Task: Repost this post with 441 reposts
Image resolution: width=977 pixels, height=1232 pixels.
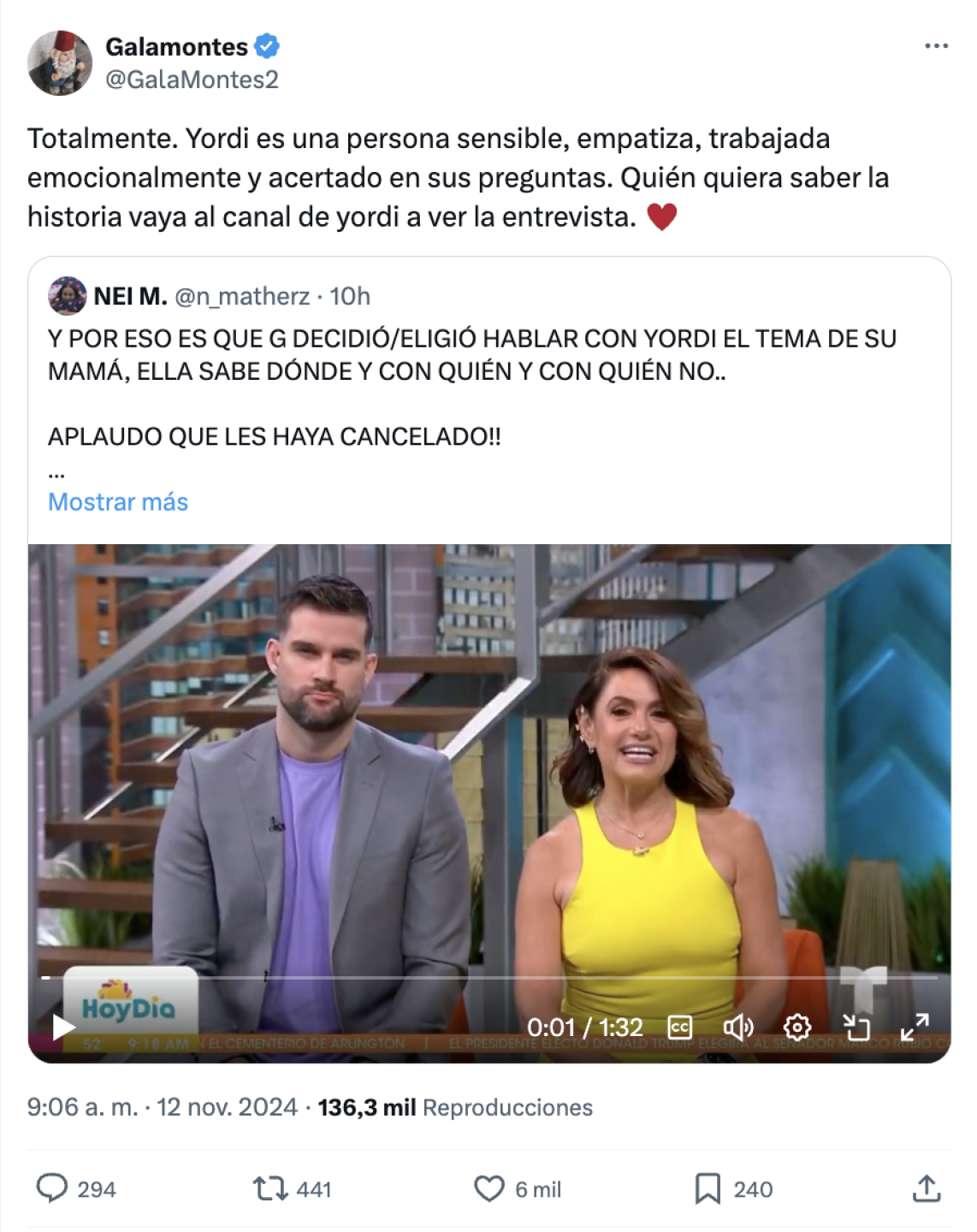Action: pos(270,1189)
